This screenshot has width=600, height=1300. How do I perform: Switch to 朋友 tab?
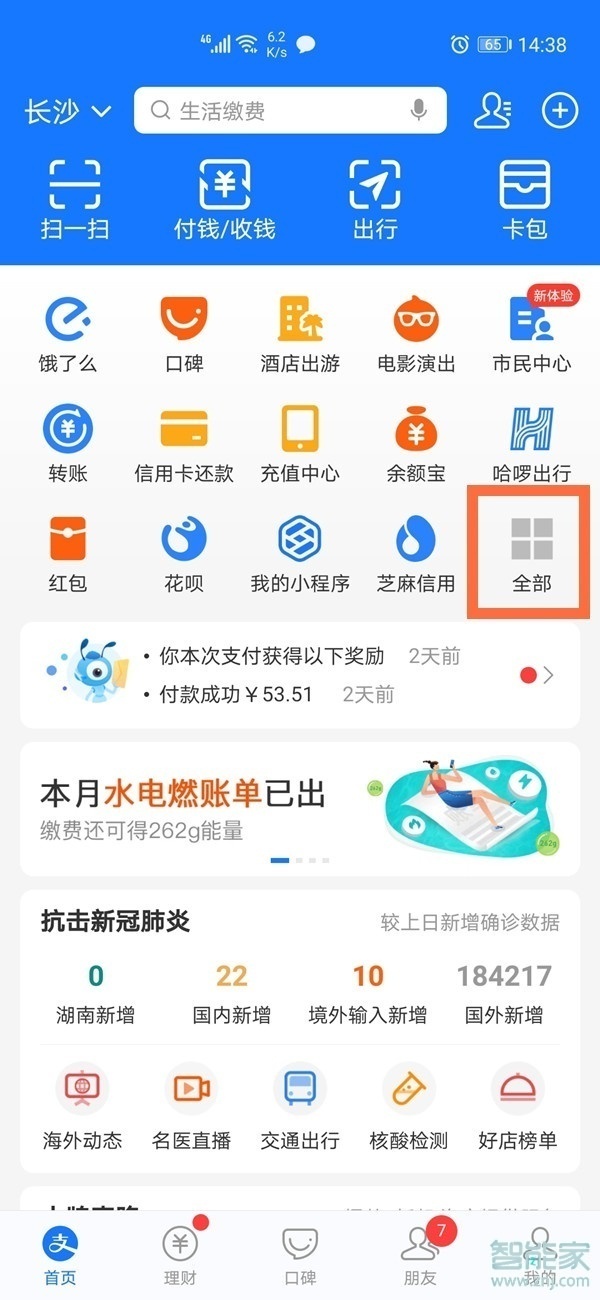[420, 1255]
